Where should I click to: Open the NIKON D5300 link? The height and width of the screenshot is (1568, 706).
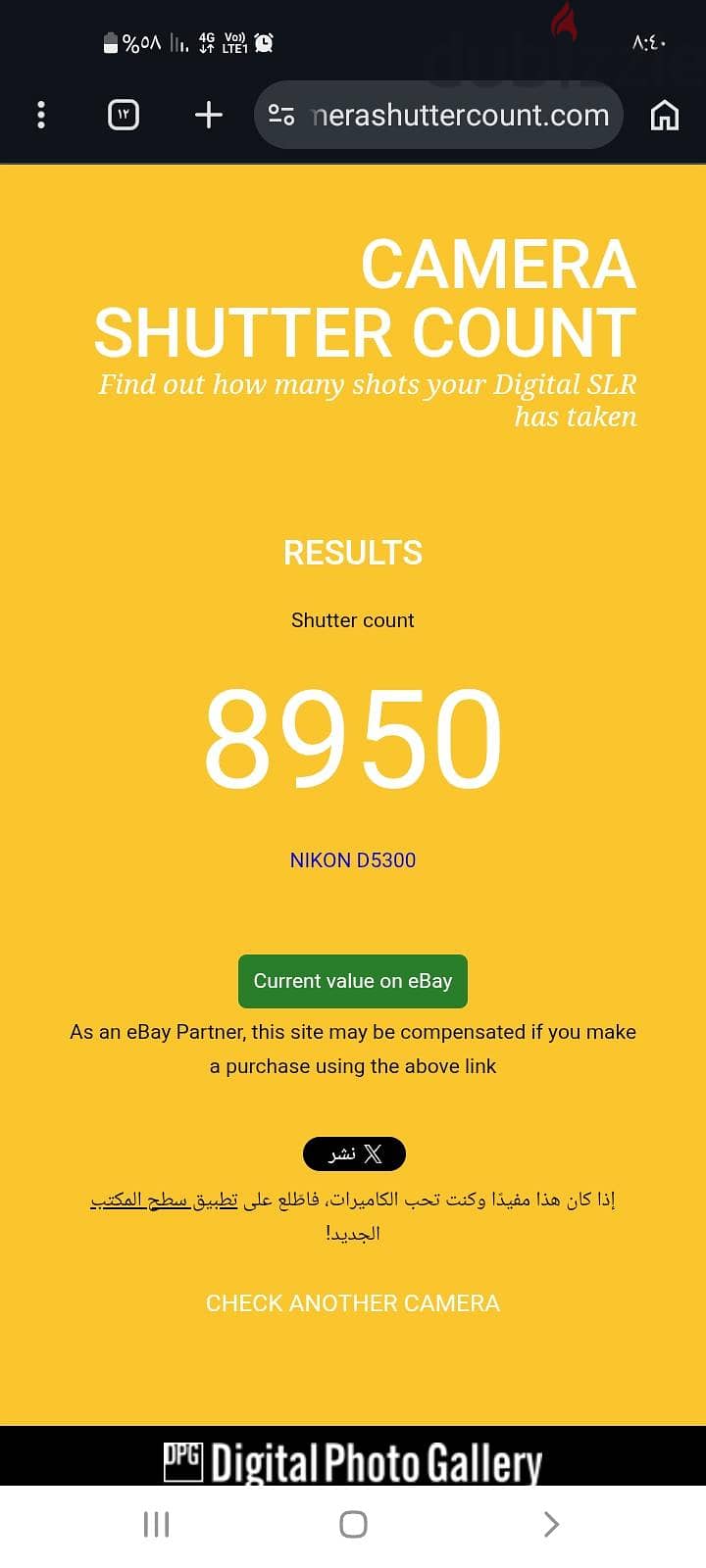353,860
